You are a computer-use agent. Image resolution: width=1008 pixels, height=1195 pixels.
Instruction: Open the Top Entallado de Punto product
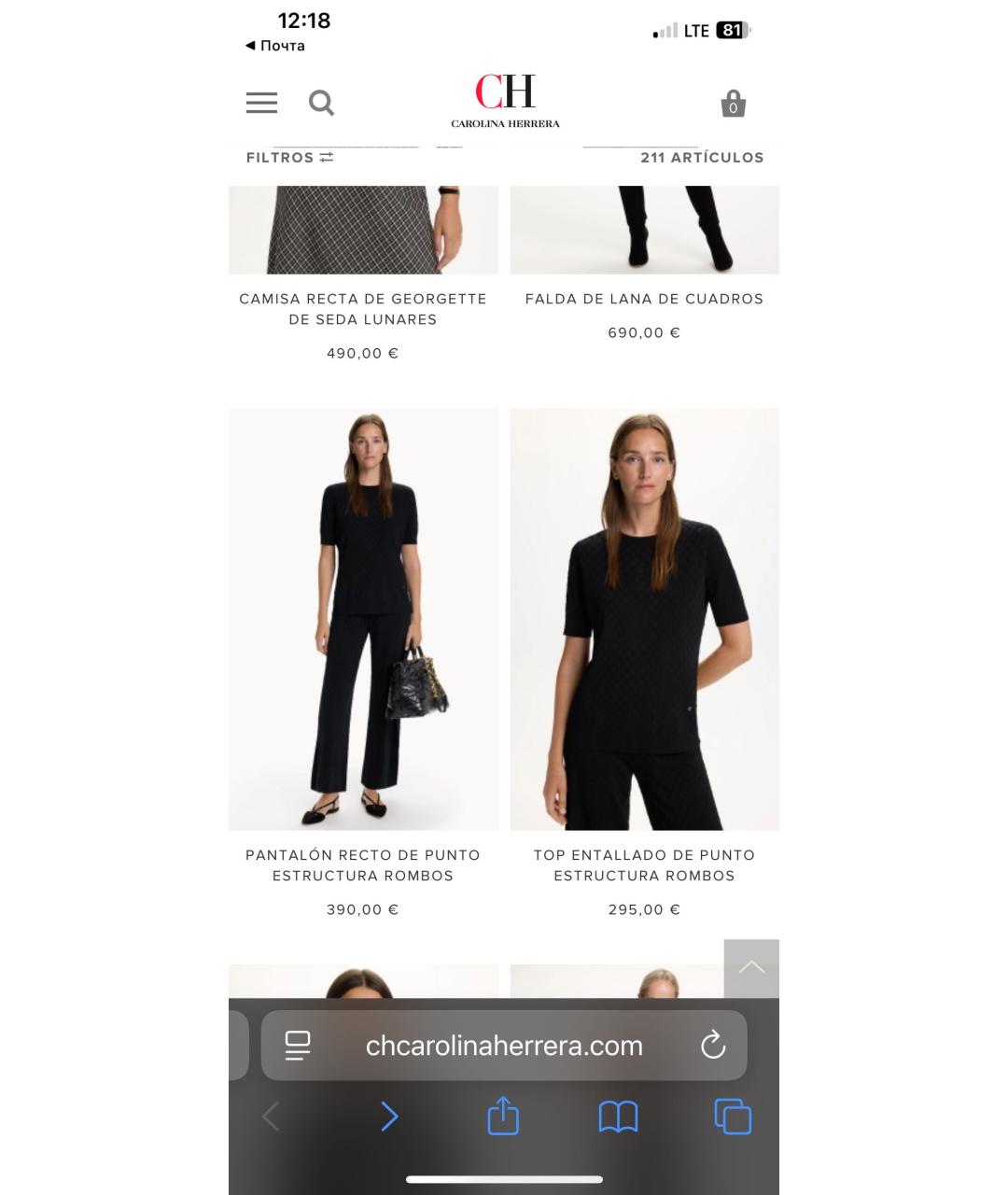pos(644,618)
